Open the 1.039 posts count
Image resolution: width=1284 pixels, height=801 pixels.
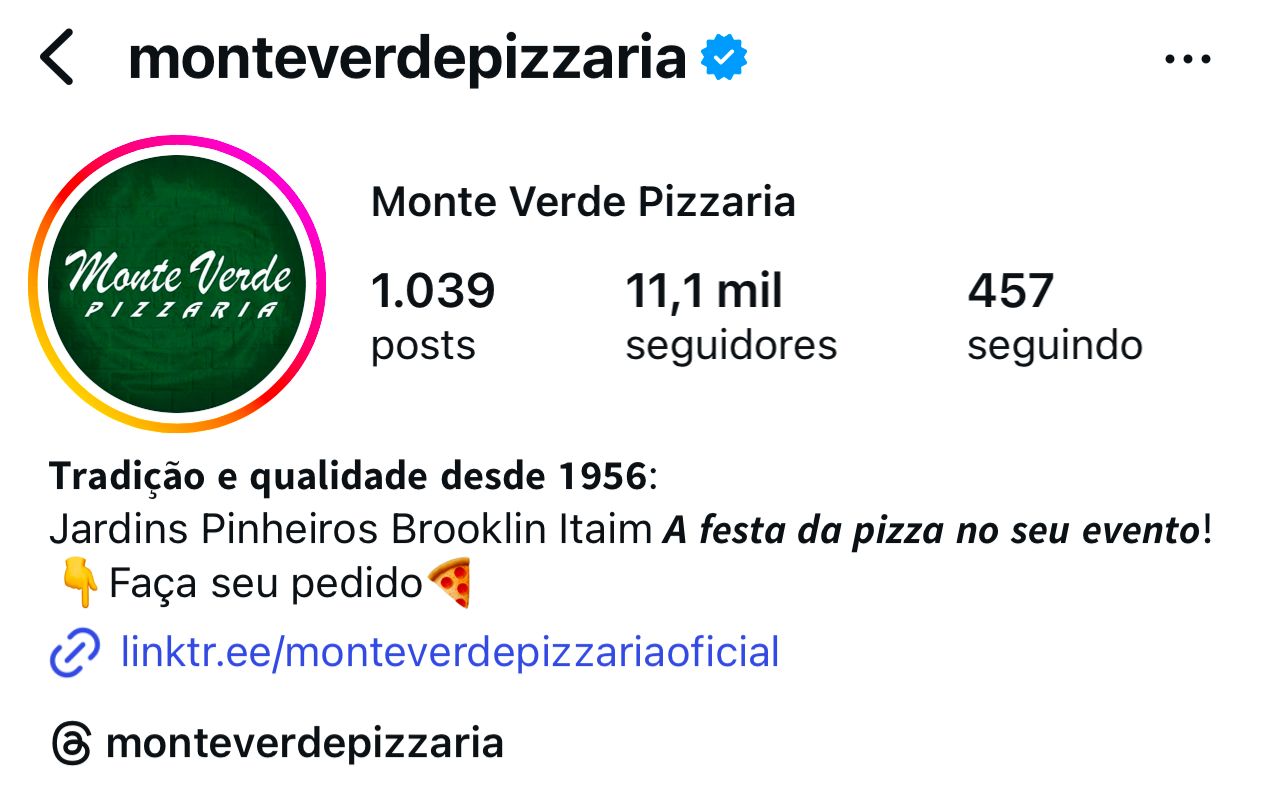[433, 317]
